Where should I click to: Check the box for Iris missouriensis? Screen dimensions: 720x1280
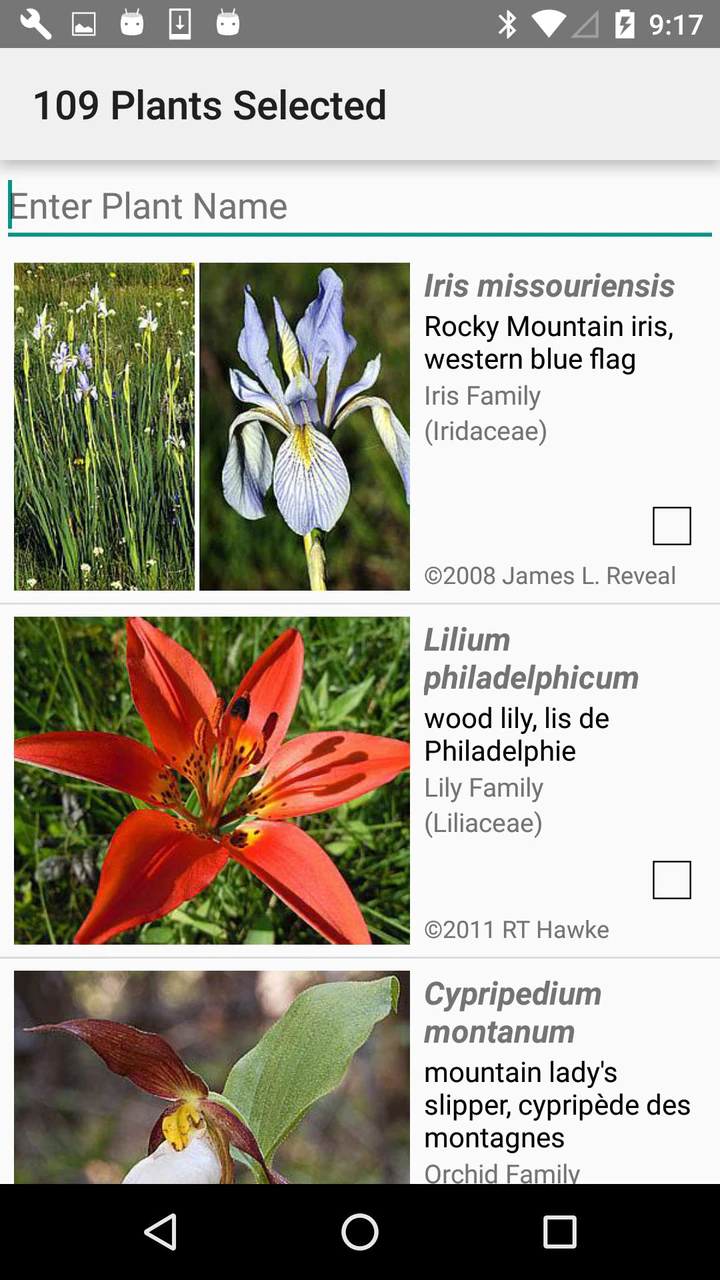[671, 526]
